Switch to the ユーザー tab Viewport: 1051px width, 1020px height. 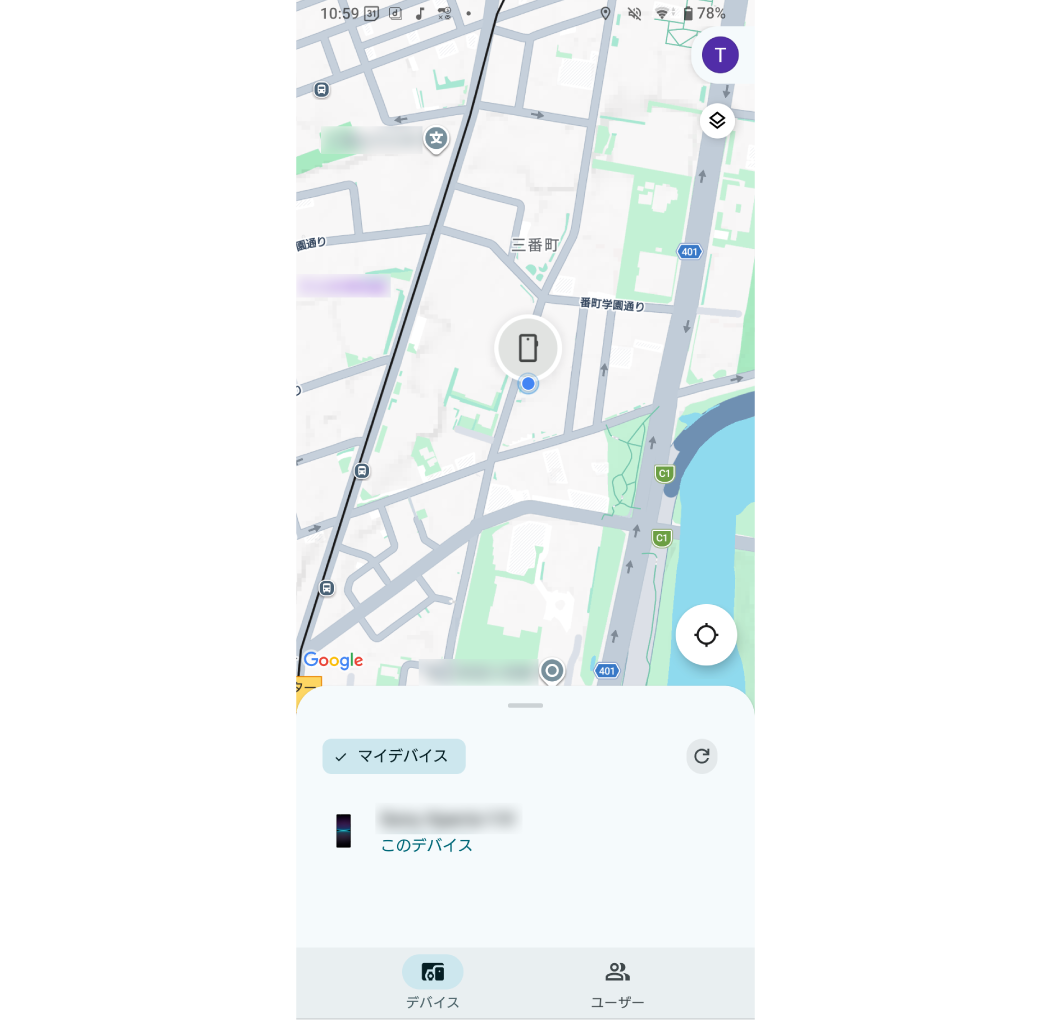tap(617, 984)
